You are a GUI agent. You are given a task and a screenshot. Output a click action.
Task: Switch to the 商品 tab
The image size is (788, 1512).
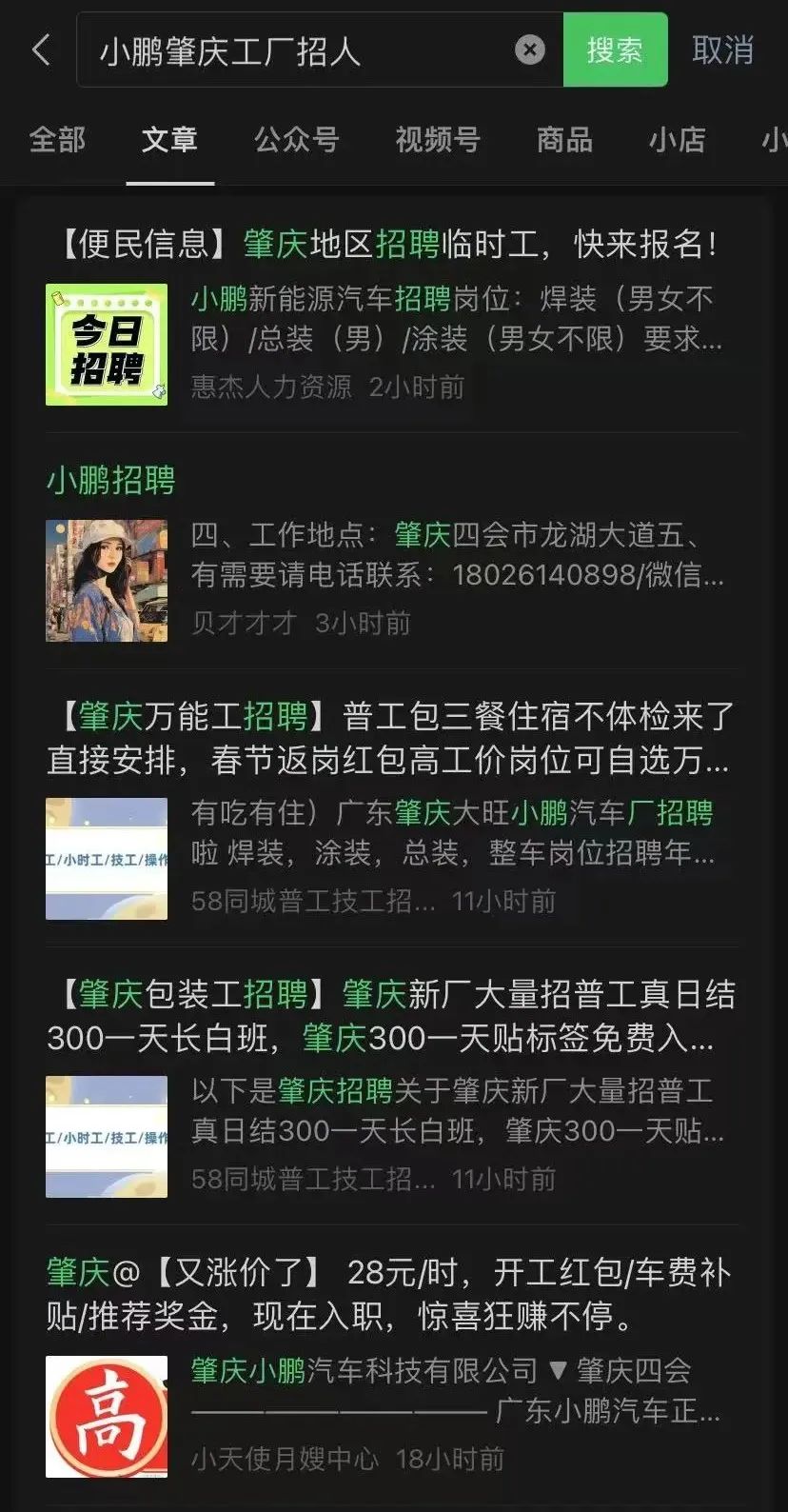(564, 140)
